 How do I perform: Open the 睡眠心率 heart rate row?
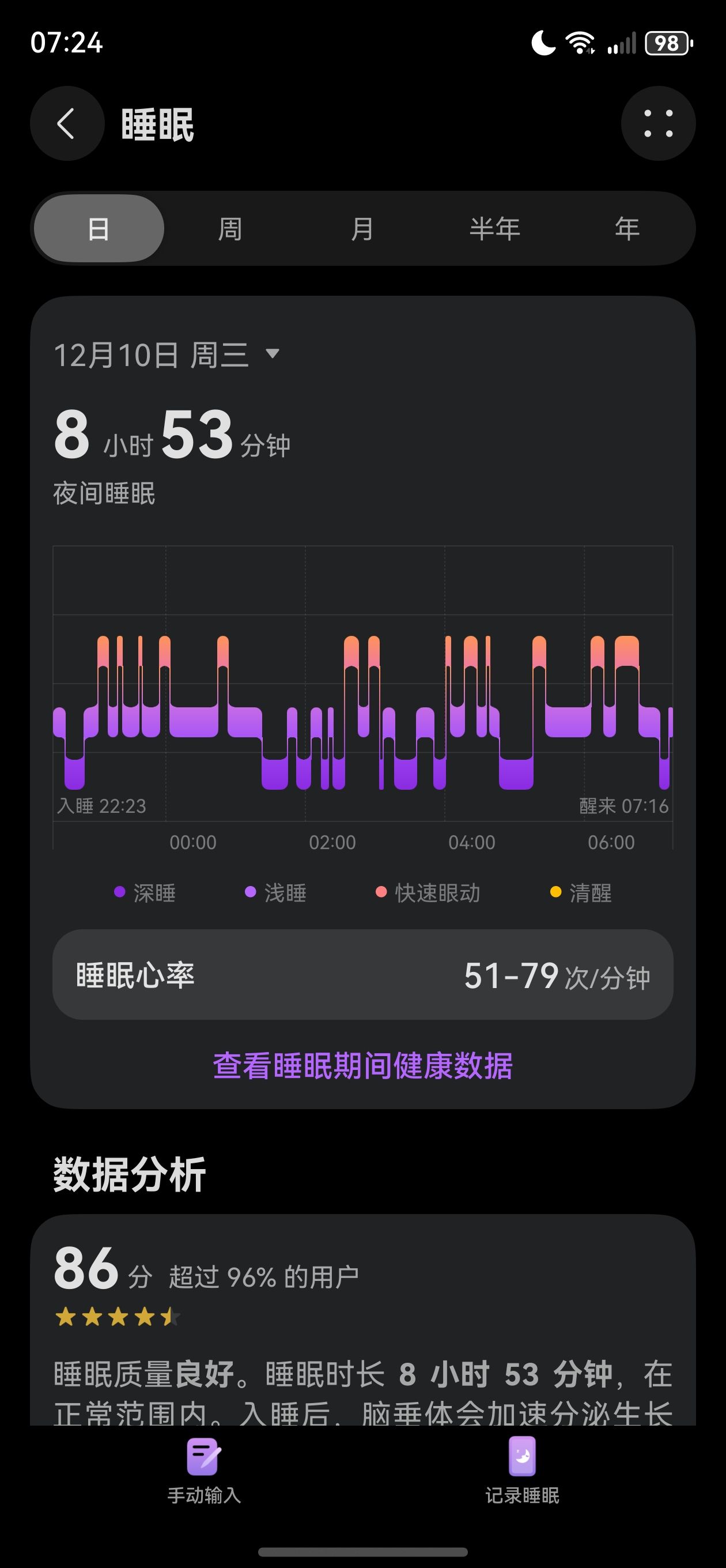click(x=362, y=975)
